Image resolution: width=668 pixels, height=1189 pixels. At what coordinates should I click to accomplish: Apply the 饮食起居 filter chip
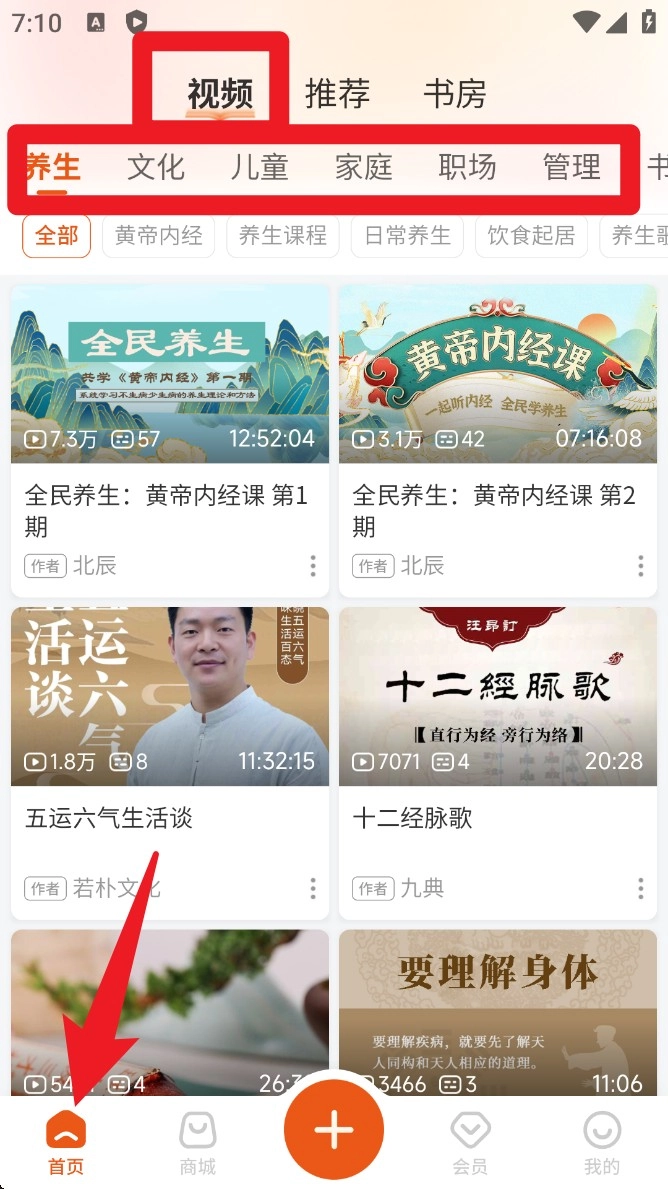coord(531,236)
